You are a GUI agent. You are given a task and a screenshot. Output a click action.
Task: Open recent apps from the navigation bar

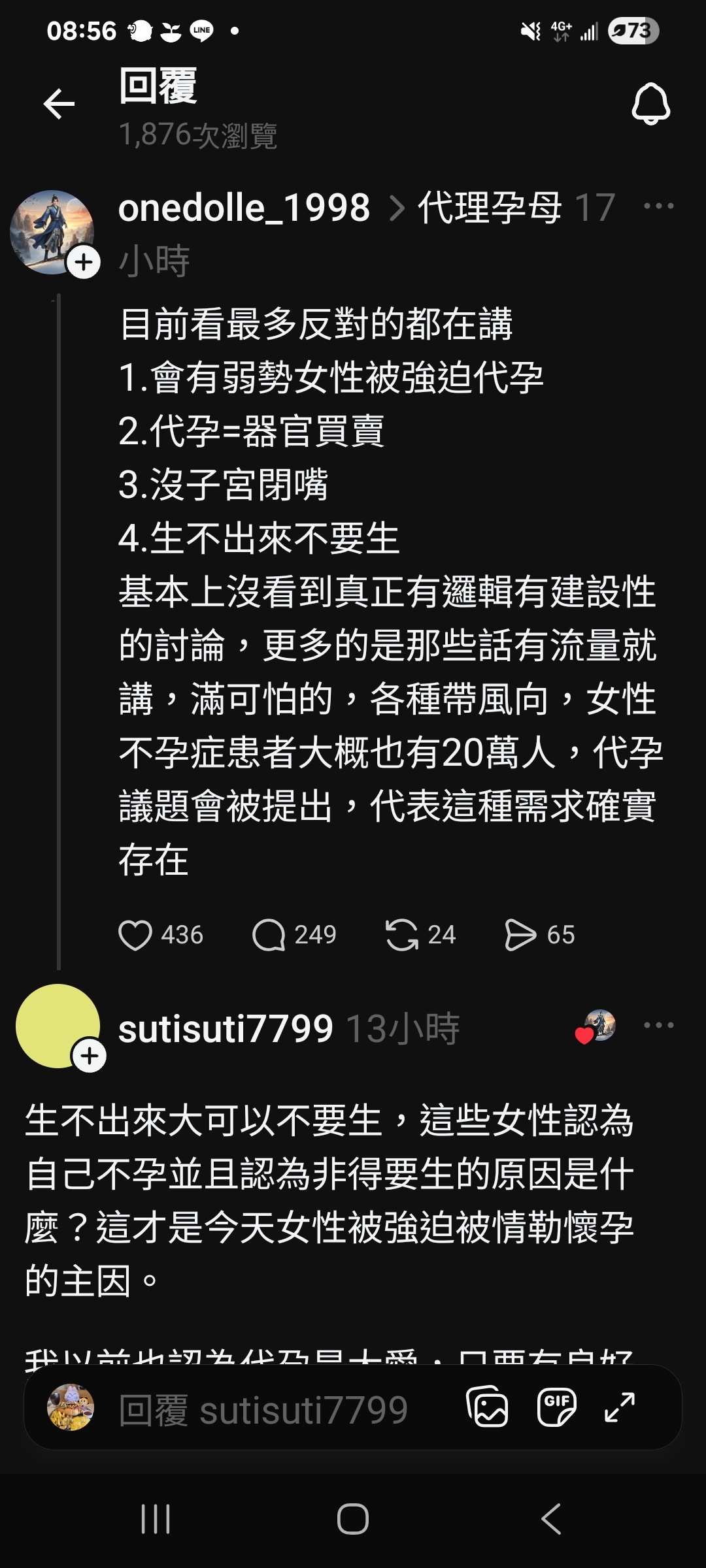click(x=156, y=1518)
